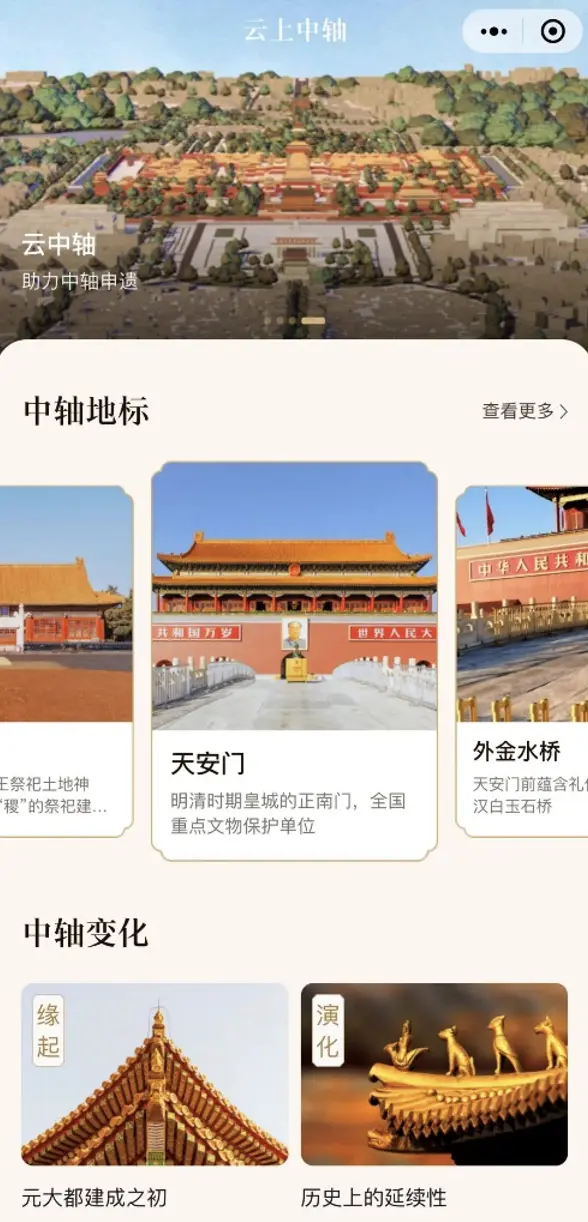Close the mini program with the circle button
This screenshot has width=588, height=1222.
click(552, 32)
